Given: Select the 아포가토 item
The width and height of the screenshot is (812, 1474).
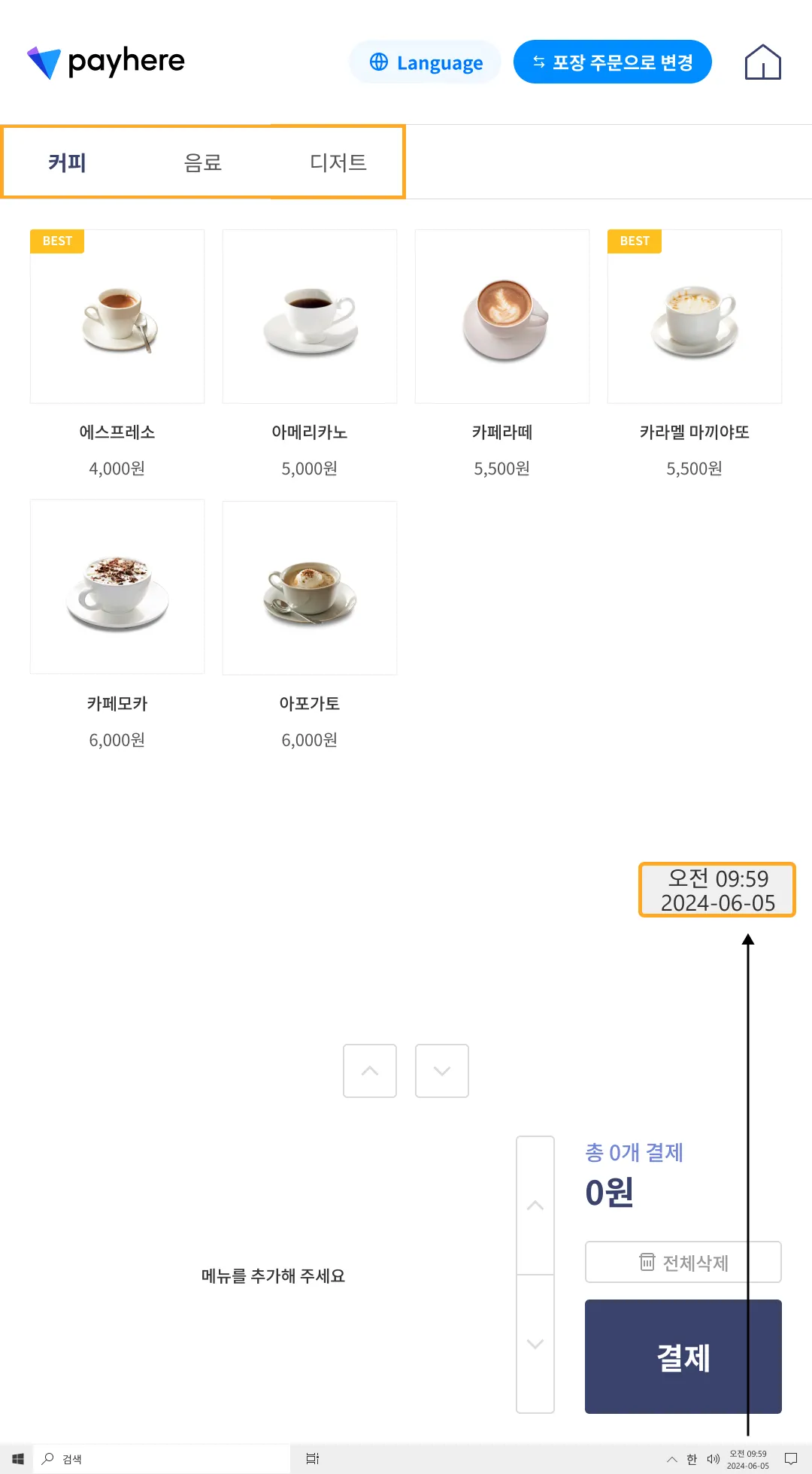Looking at the screenshot, I should (x=310, y=587).
